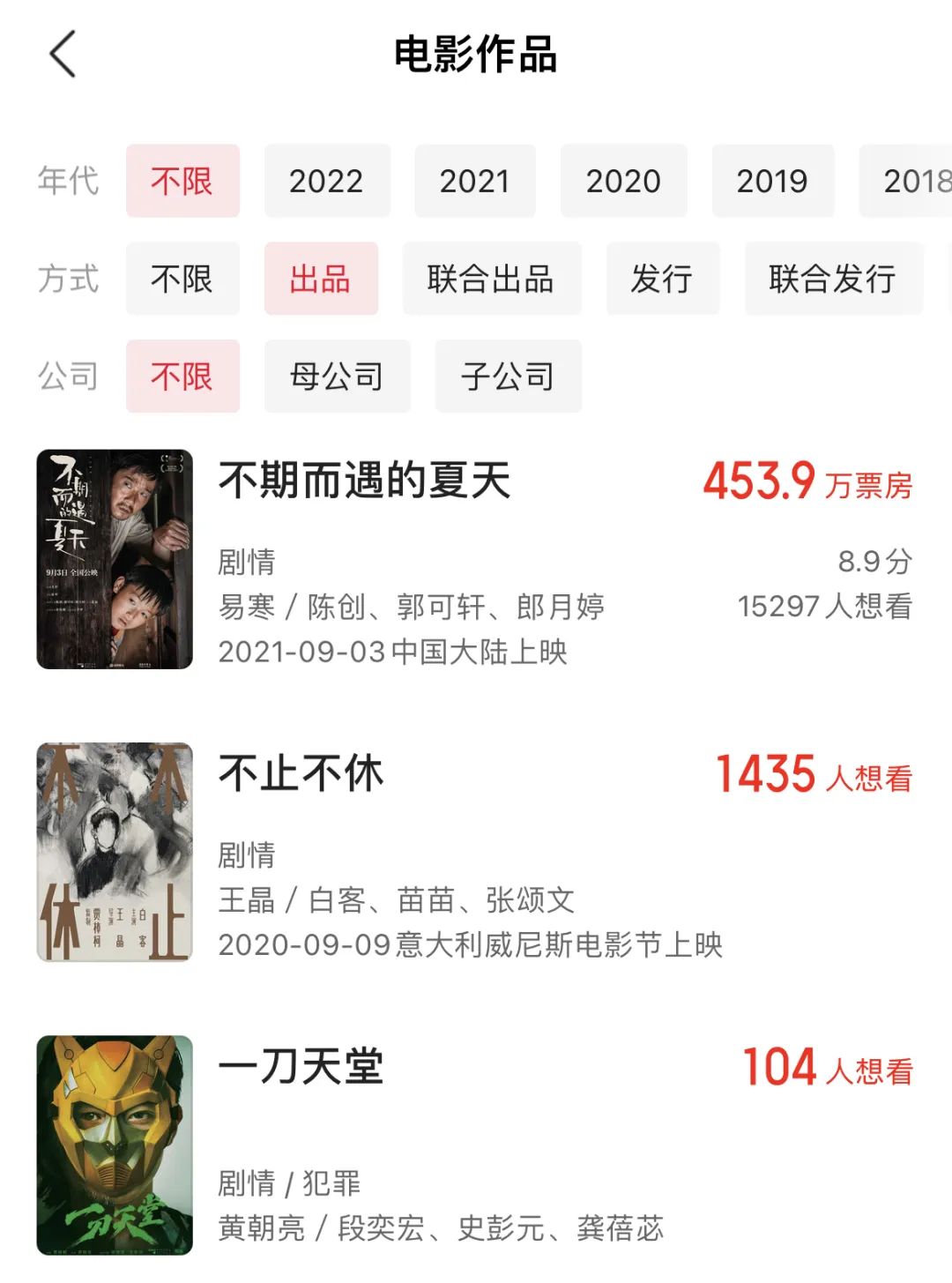Viewport: 952px width, 1283px height.
Task: Choose the 出品 filter chip
Action: [321, 279]
